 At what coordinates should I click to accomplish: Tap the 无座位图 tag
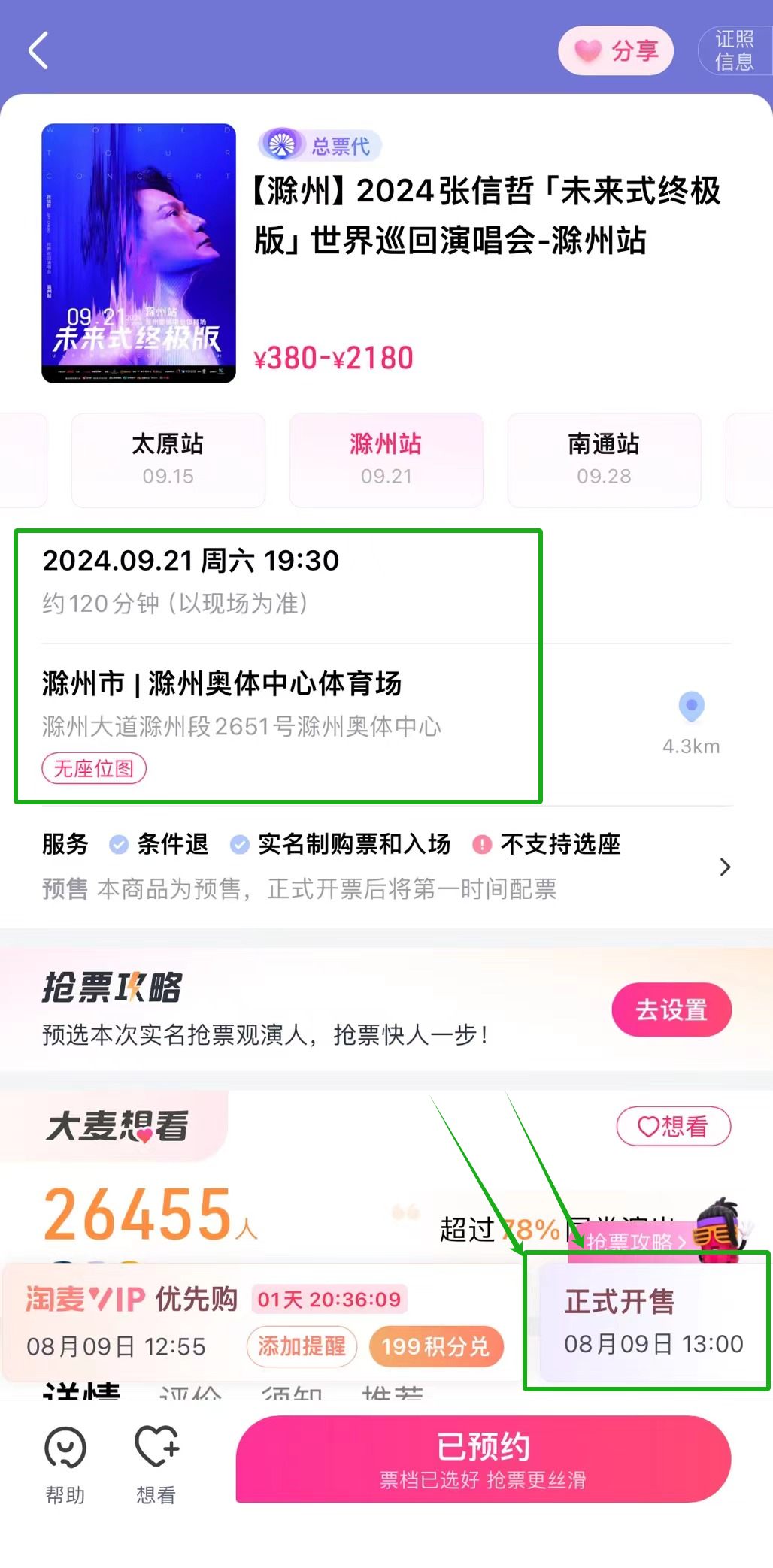click(94, 768)
